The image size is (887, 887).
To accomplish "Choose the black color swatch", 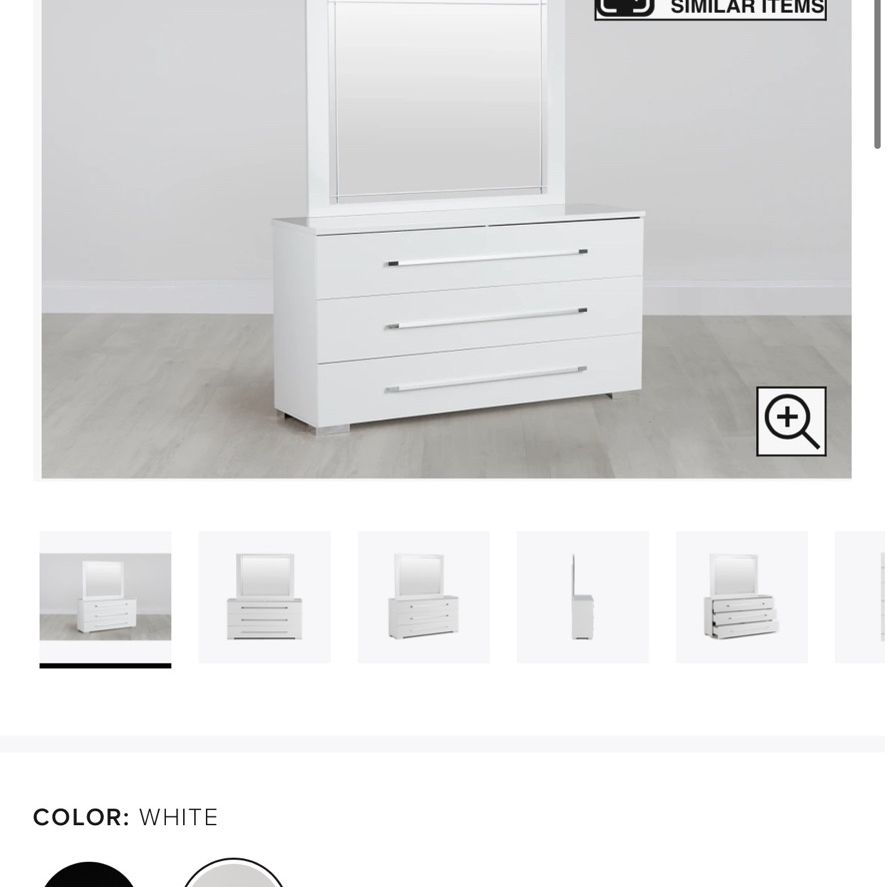I will [88, 875].
